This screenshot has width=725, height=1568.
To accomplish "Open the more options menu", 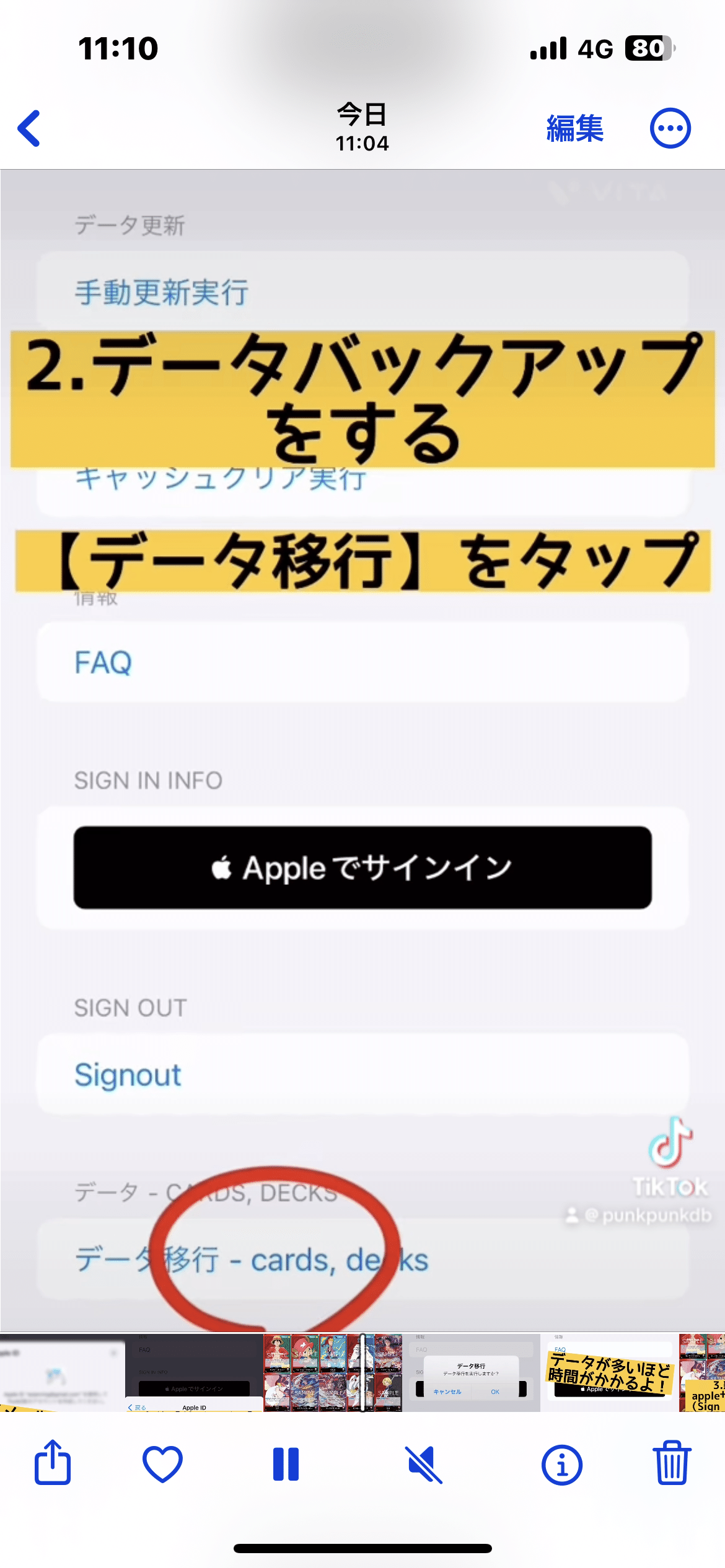I will (x=670, y=128).
